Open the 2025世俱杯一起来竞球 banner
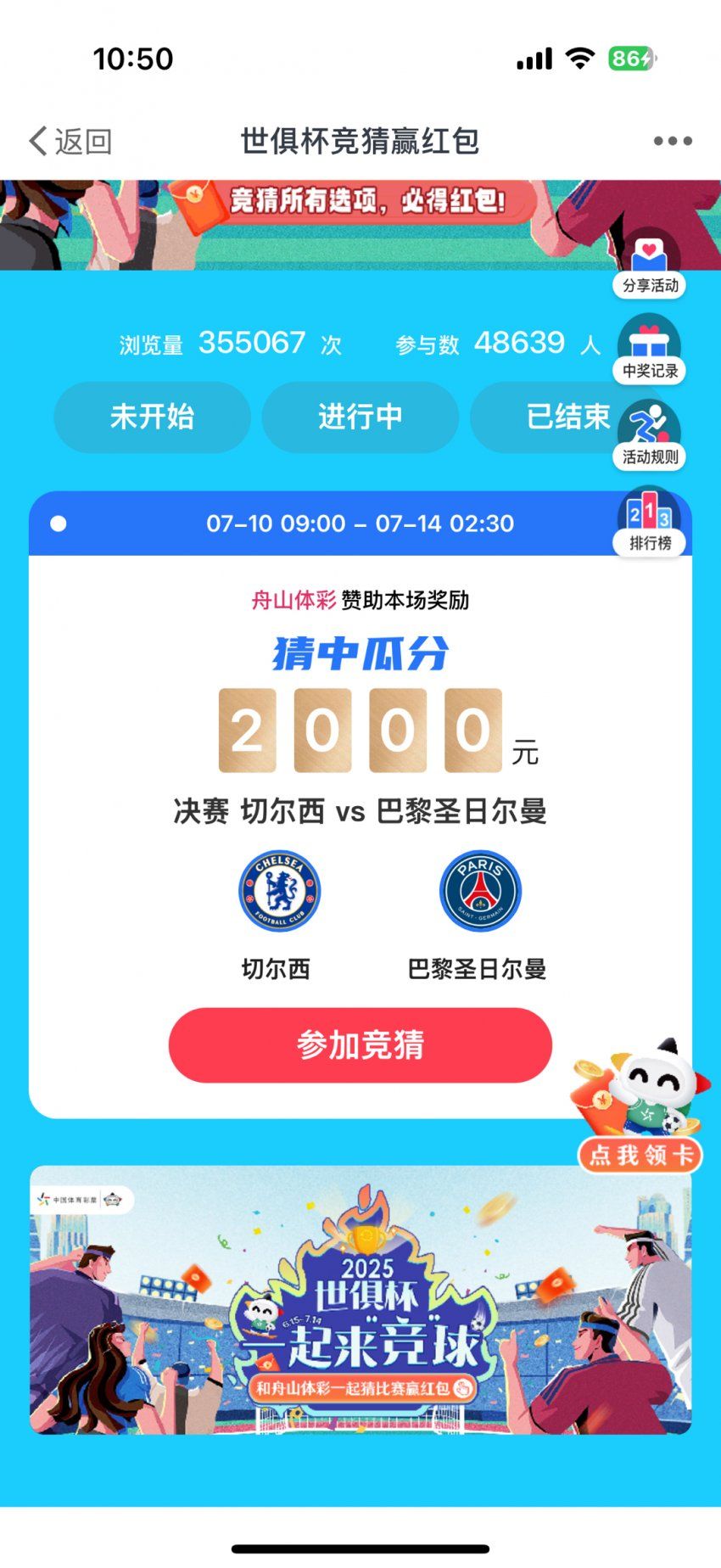Screen dimensions: 721x1568 [x=360, y=1300]
